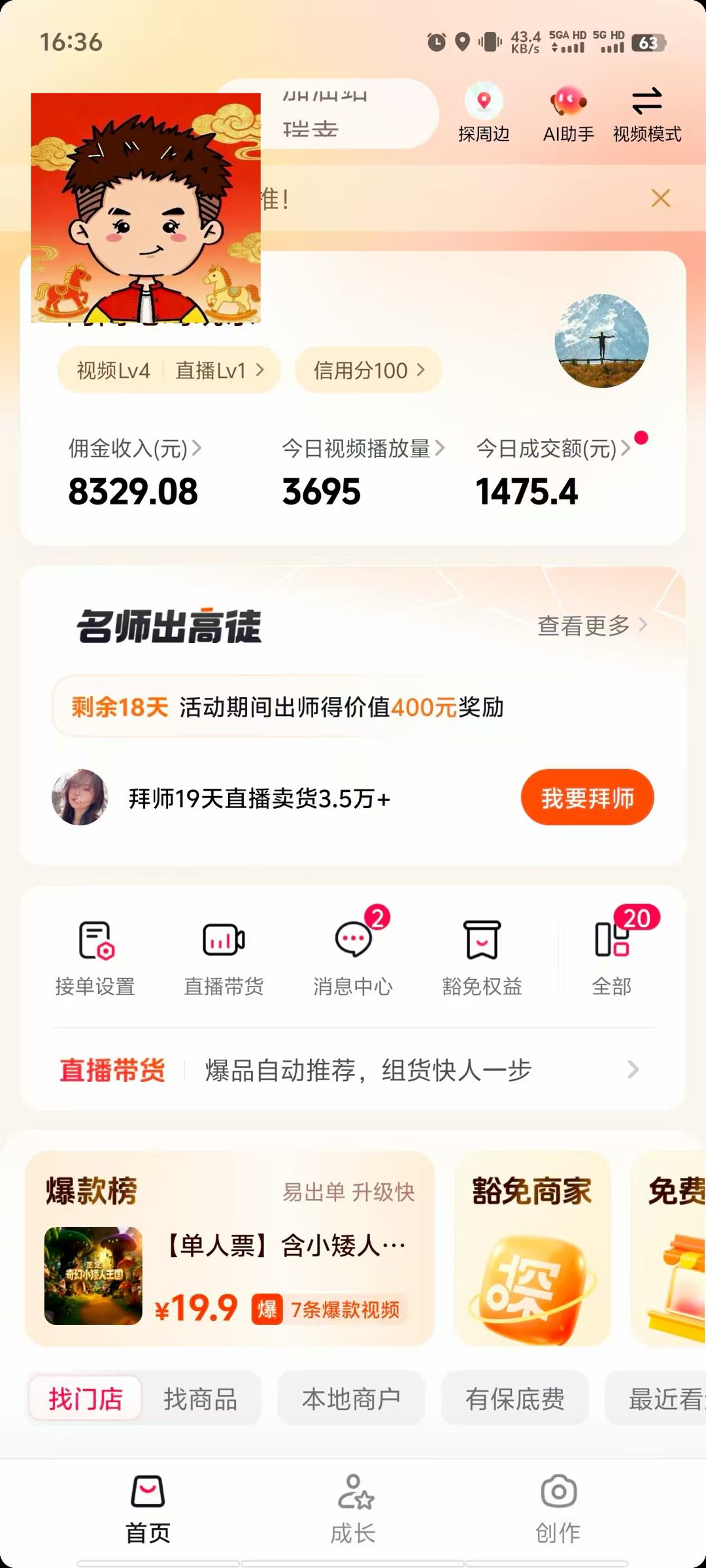Open 接单设置 order settings
This screenshot has height=1568, width=706.
coord(95,958)
